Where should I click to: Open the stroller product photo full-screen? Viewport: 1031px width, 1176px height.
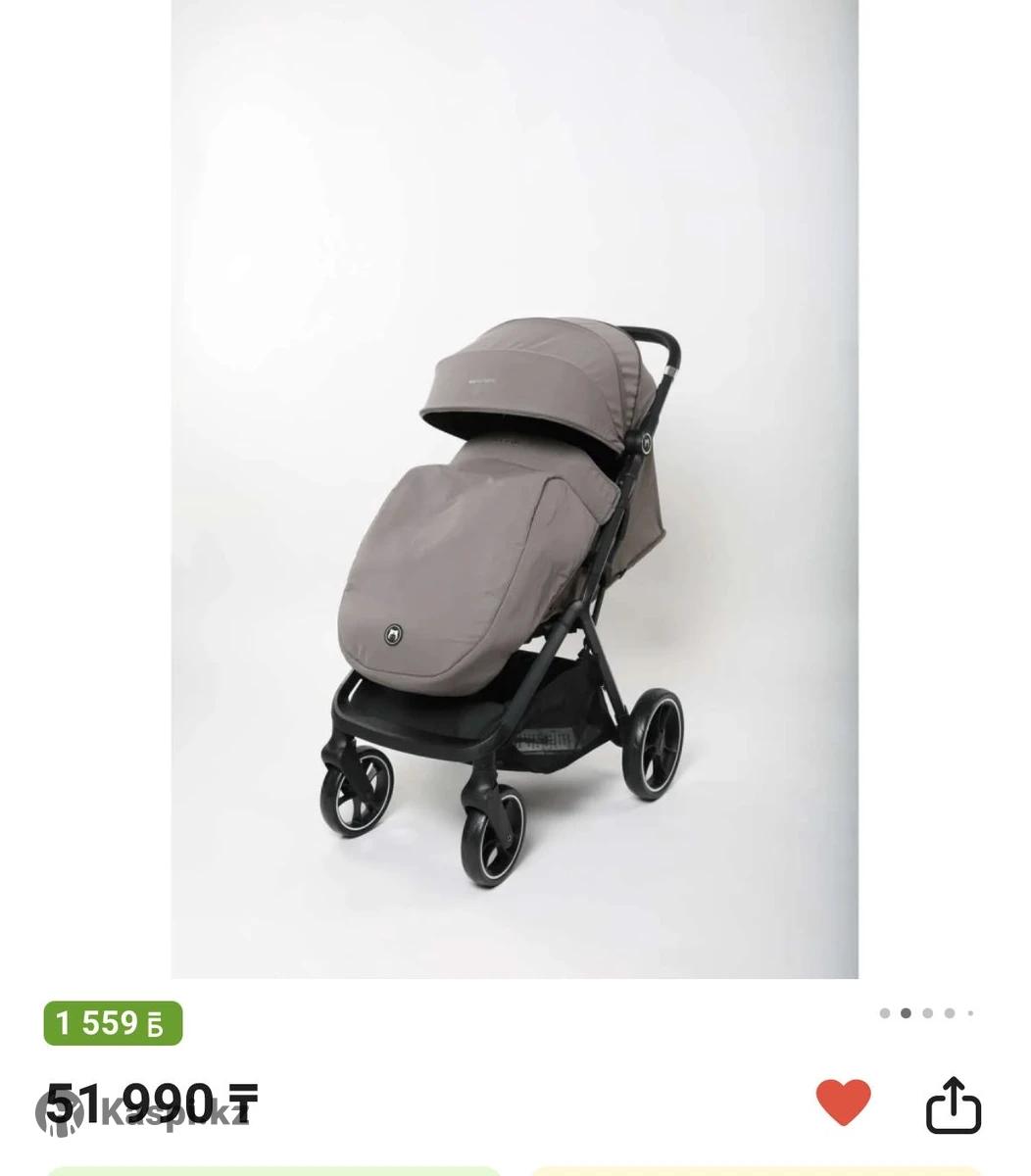coord(515,490)
